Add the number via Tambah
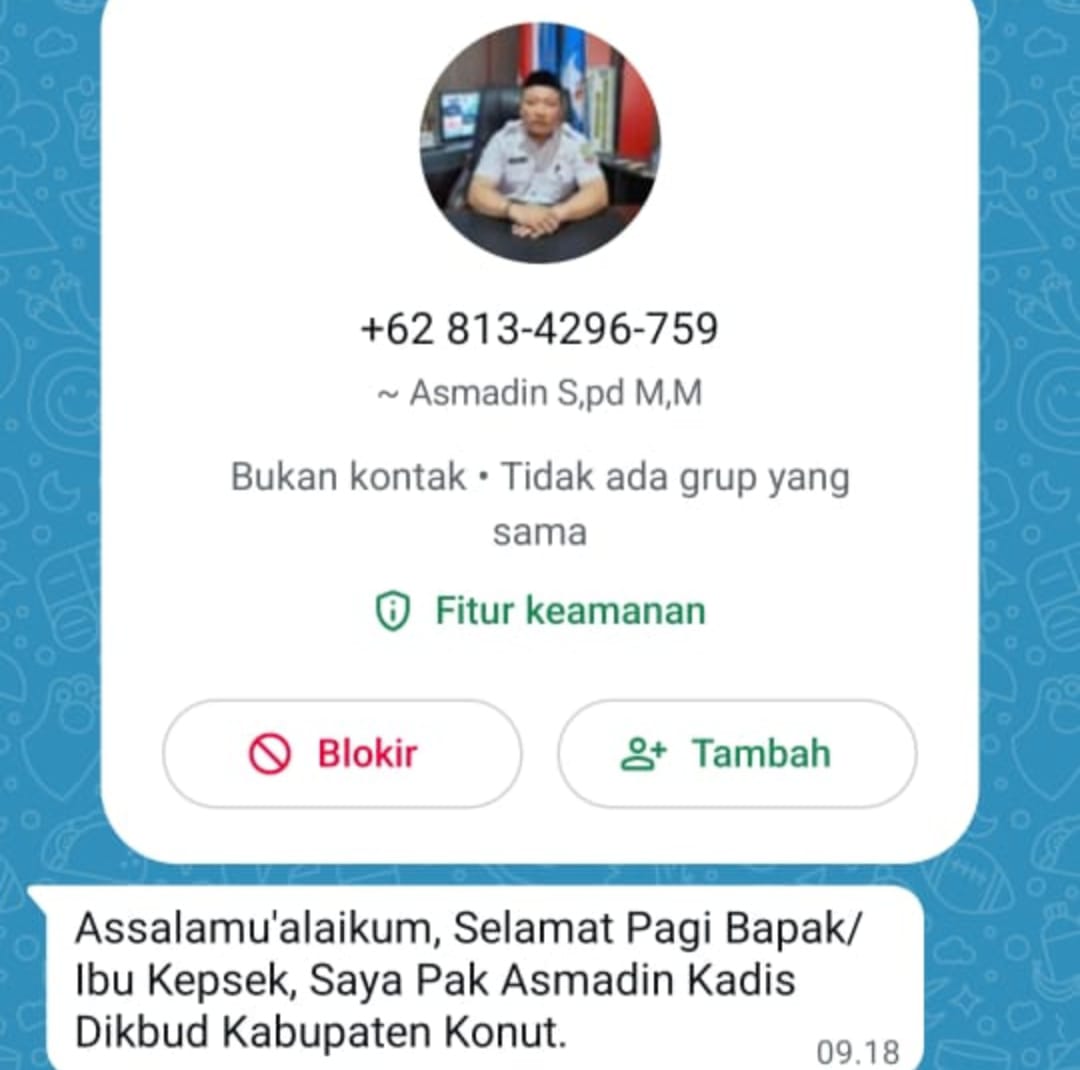1080x1070 pixels. (736, 753)
